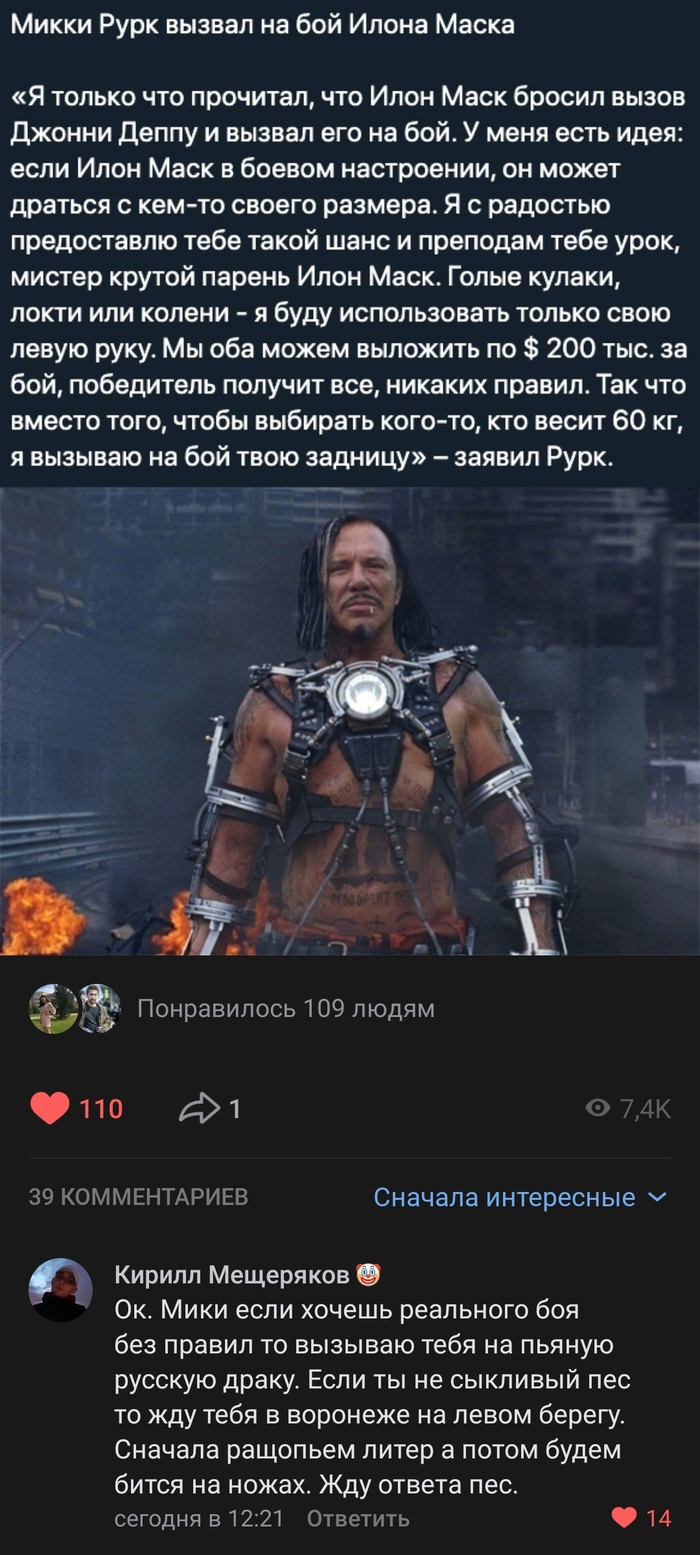Open Кирилл Мещеряков's profile name

232,1274
